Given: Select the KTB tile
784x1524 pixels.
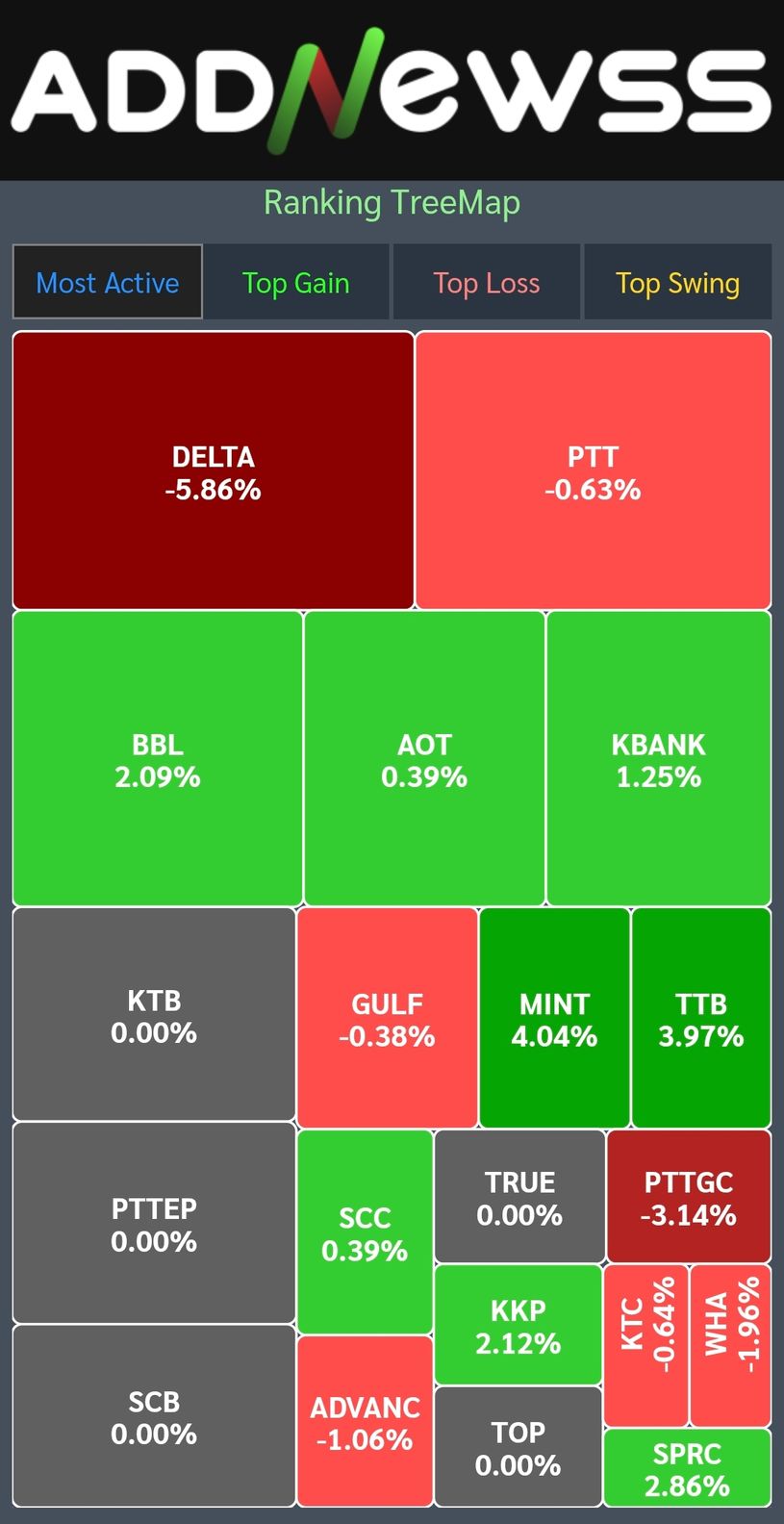Looking at the screenshot, I should tap(154, 1015).
